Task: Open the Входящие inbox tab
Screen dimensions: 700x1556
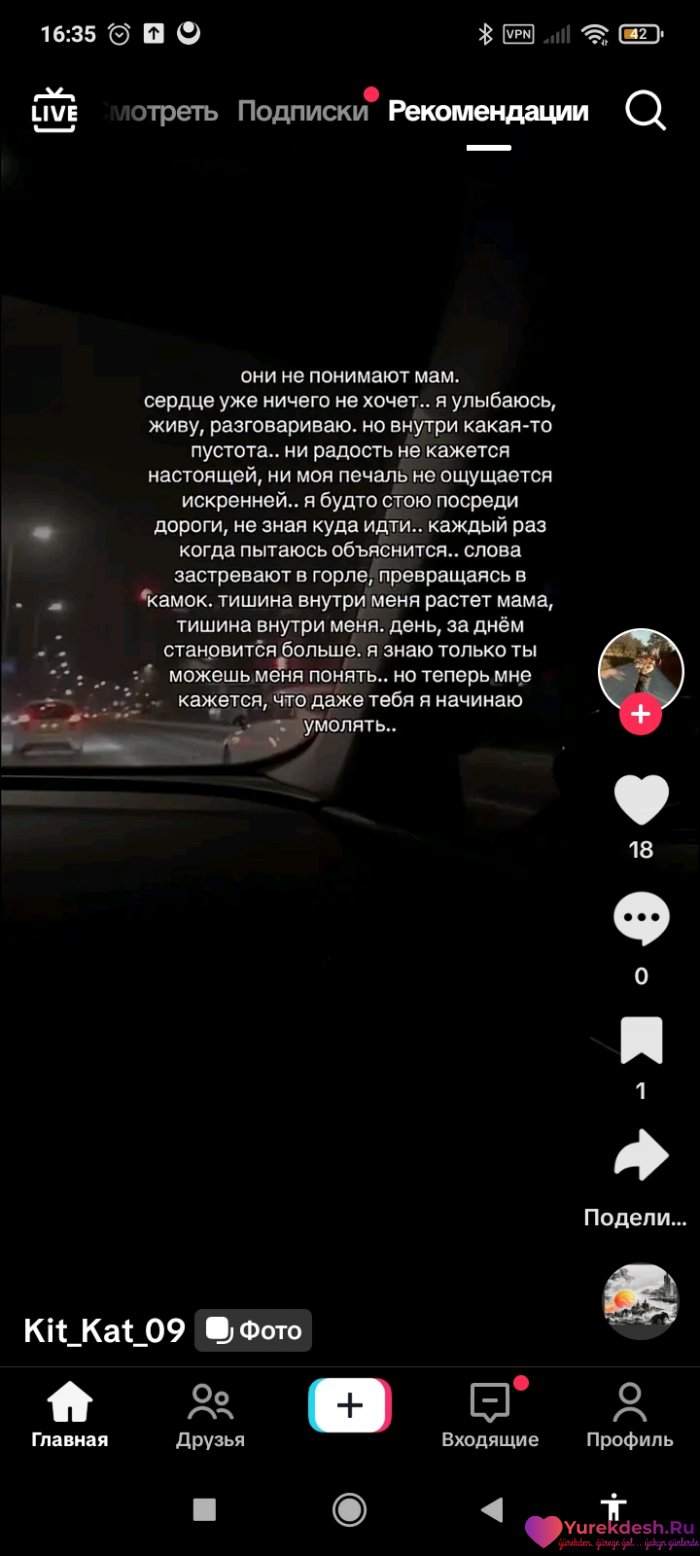Action: point(490,1415)
